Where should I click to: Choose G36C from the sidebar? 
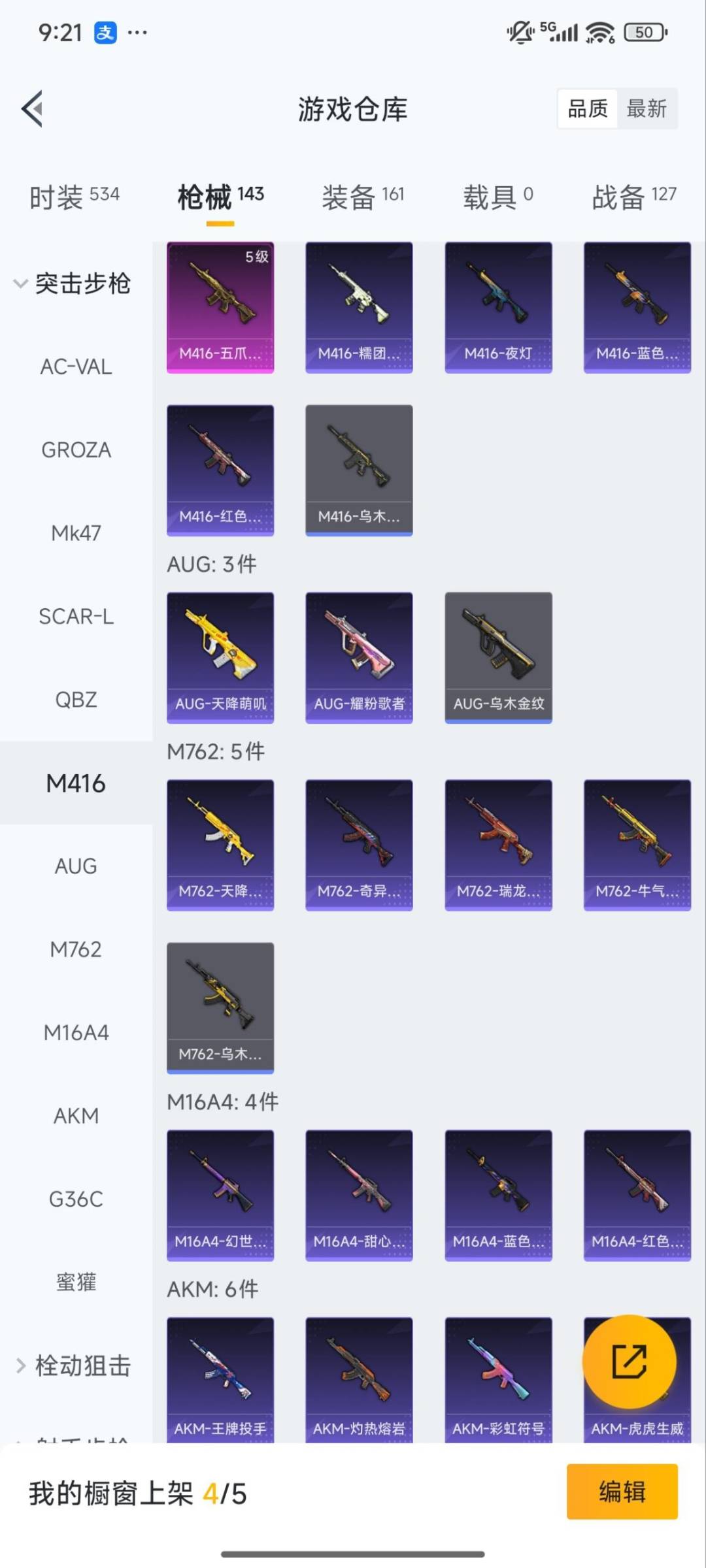click(76, 1199)
